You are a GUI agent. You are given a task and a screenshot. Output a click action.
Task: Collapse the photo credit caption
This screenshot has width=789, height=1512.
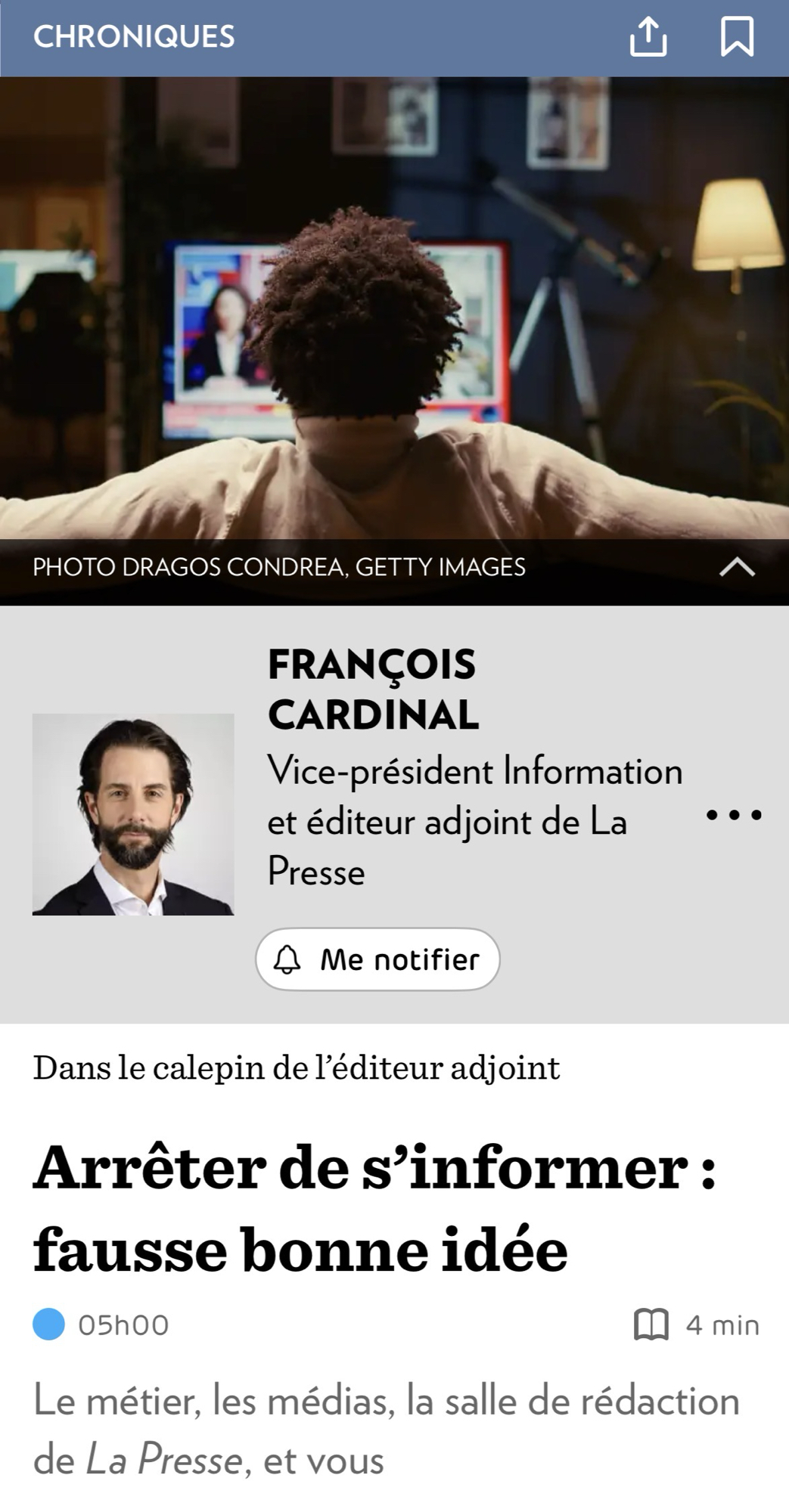click(736, 567)
